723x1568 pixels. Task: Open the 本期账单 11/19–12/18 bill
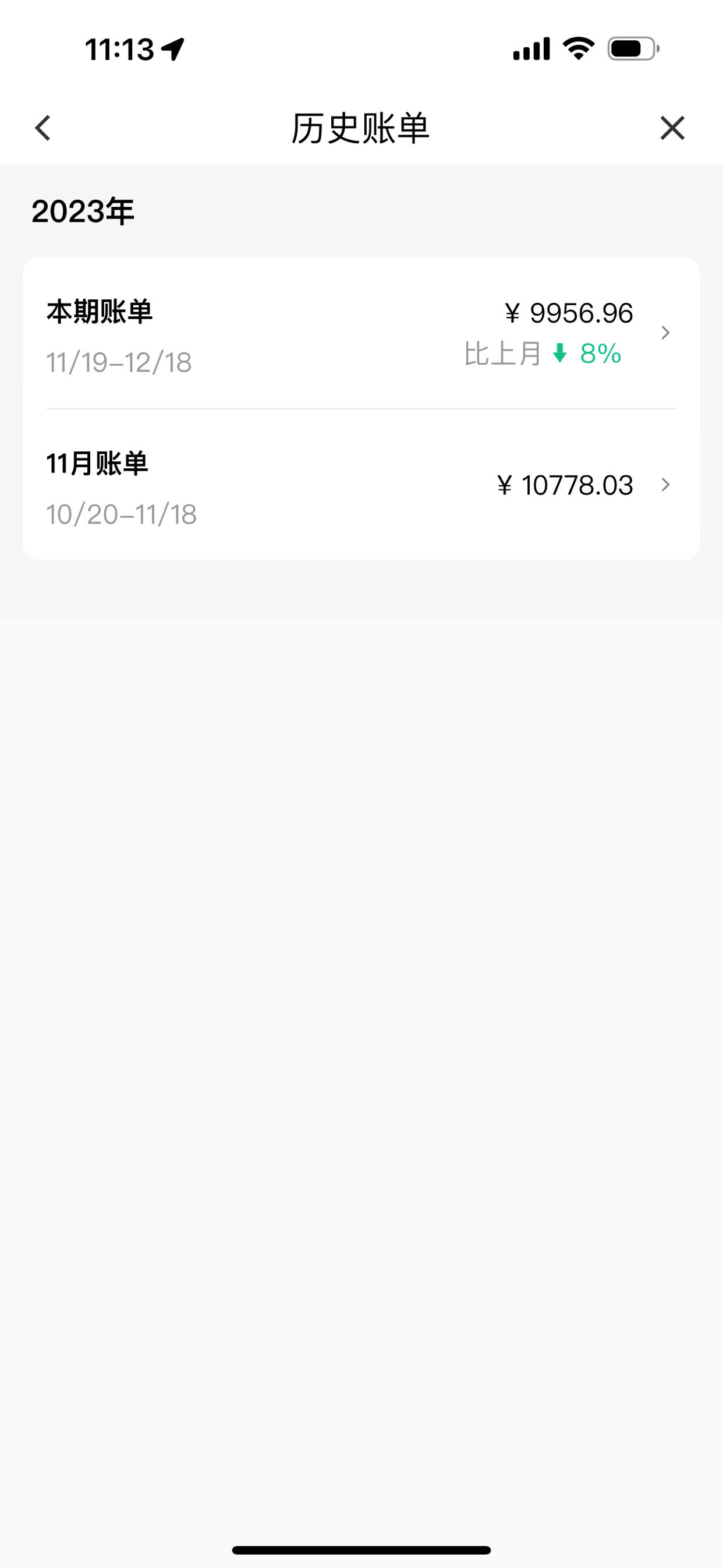pos(361,334)
